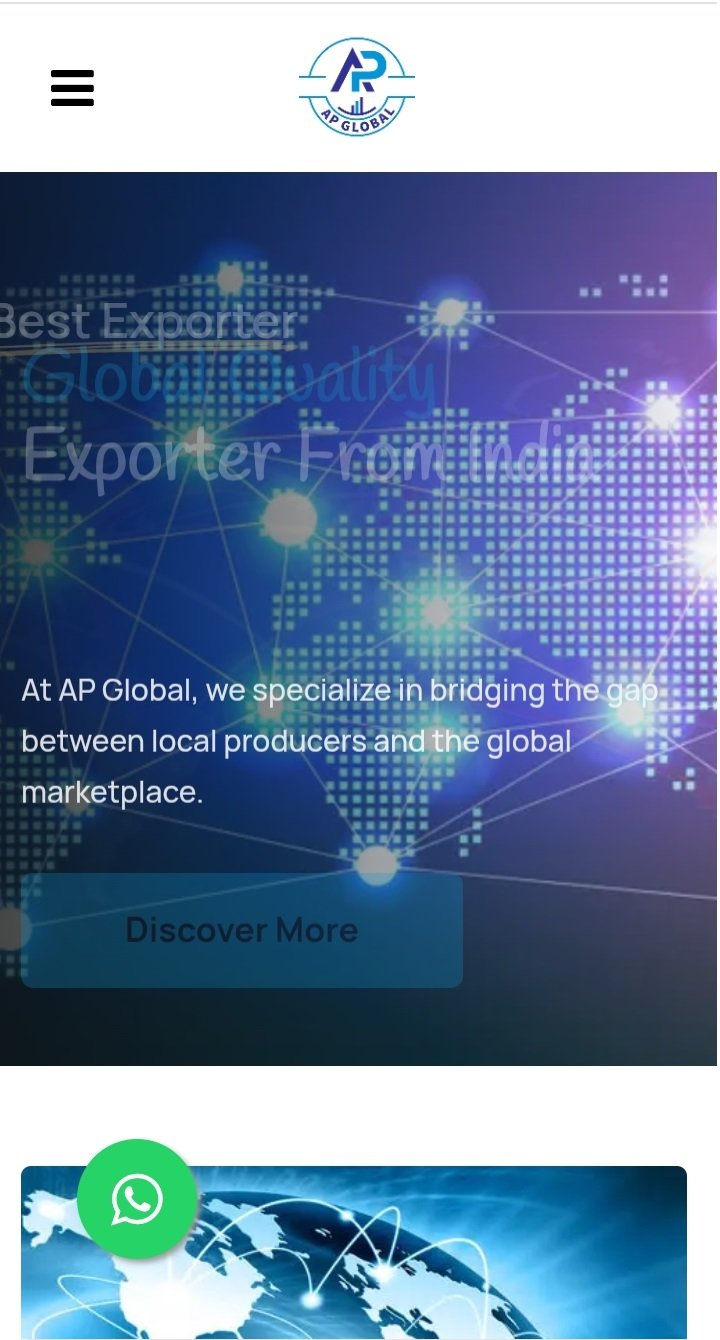Open the hamburger navigation menu
This screenshot has height=1340, width=720.
[x=72, y=88]
